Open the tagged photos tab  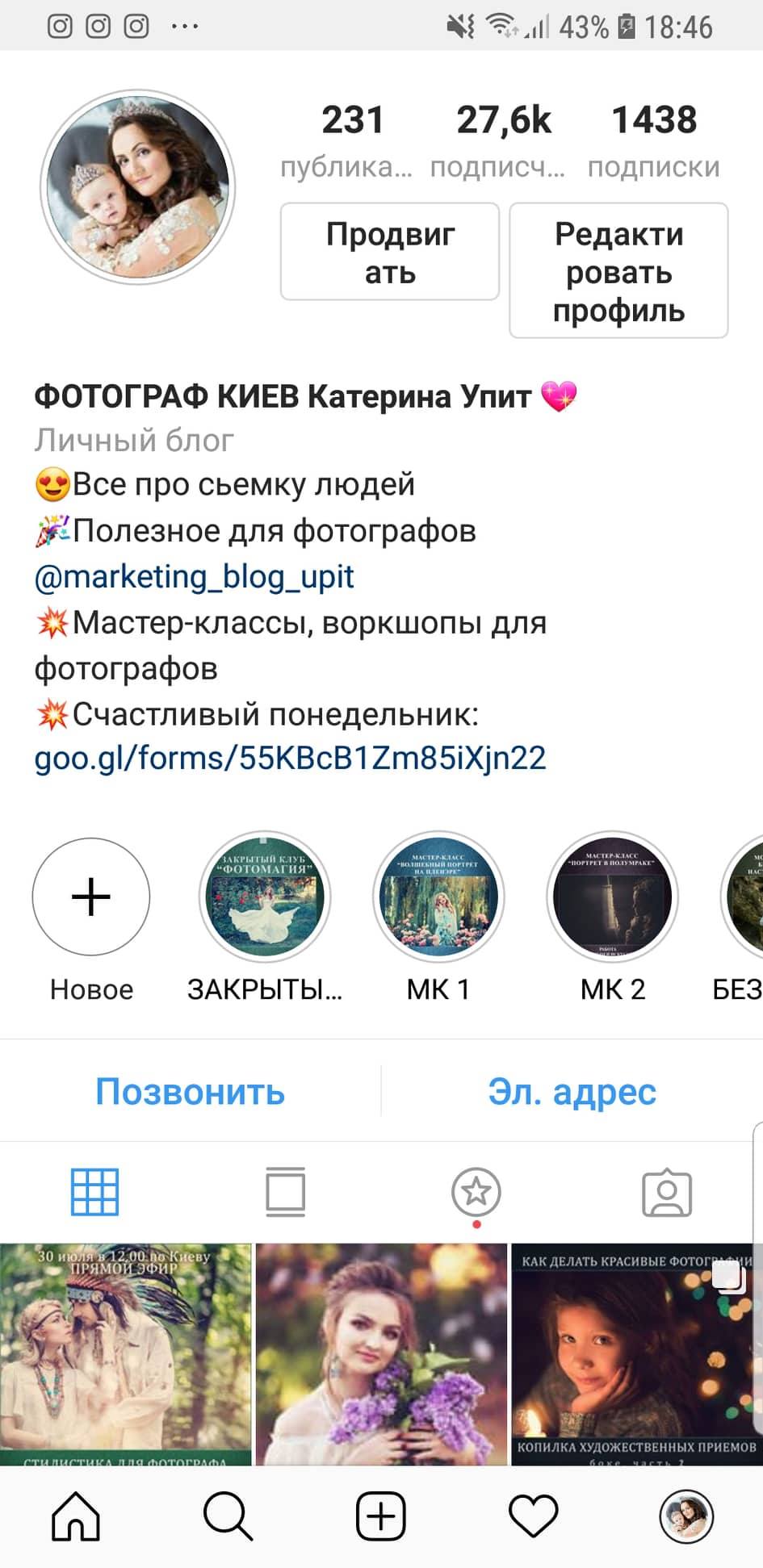pyautogui.click(x=667, y=1194)
